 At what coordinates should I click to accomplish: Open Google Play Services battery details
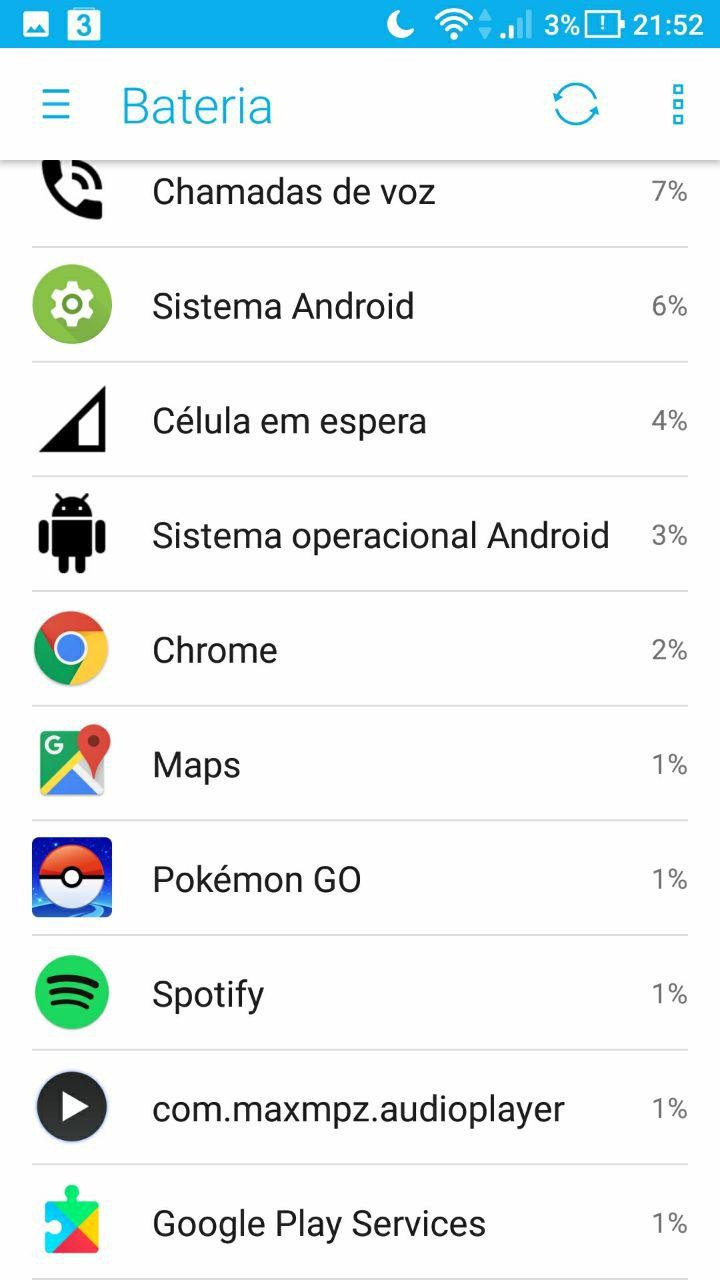click(360, 1222)
